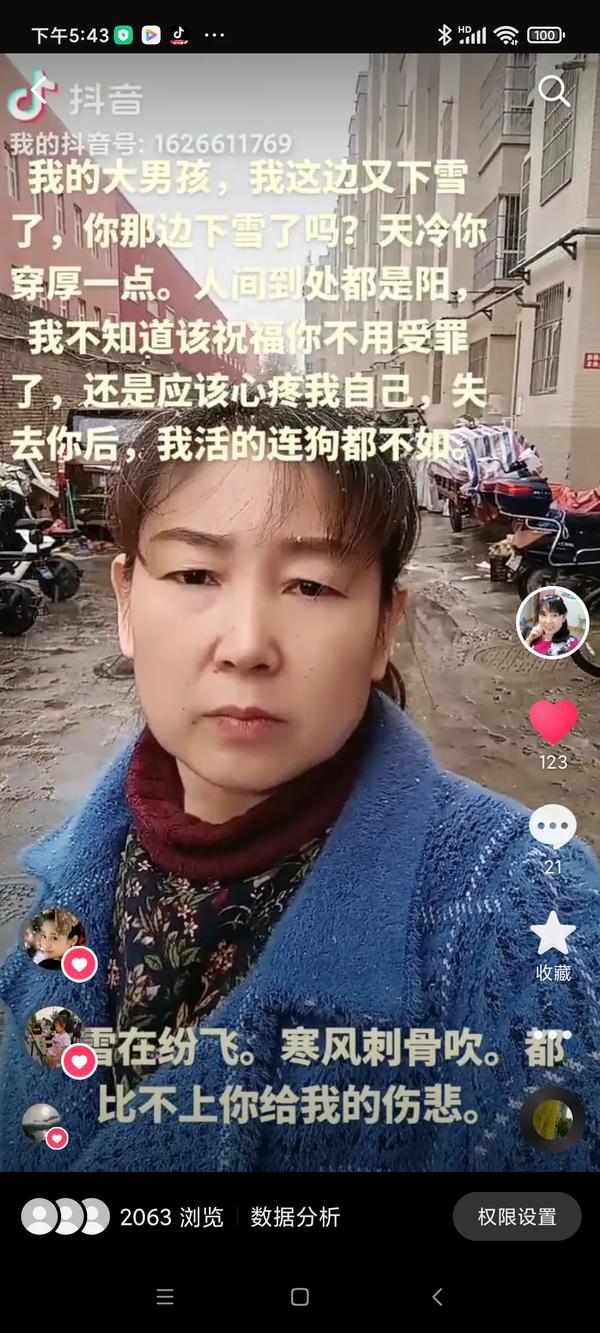Screen dimensions: 600x1333
Task: Like this video with the heart
Action: pyautogui.click(x=553, y=722)
